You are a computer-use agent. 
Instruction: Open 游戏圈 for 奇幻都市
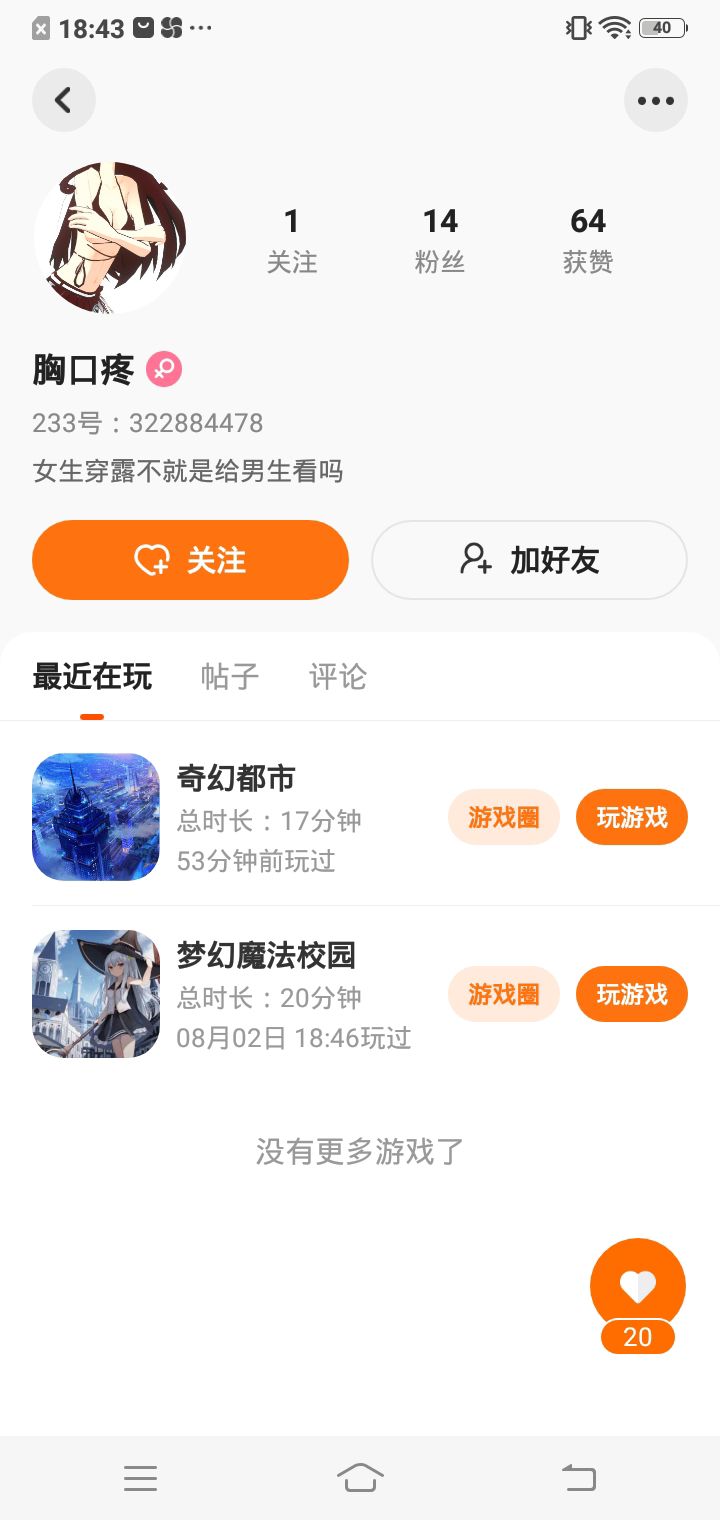click(503, 817)
